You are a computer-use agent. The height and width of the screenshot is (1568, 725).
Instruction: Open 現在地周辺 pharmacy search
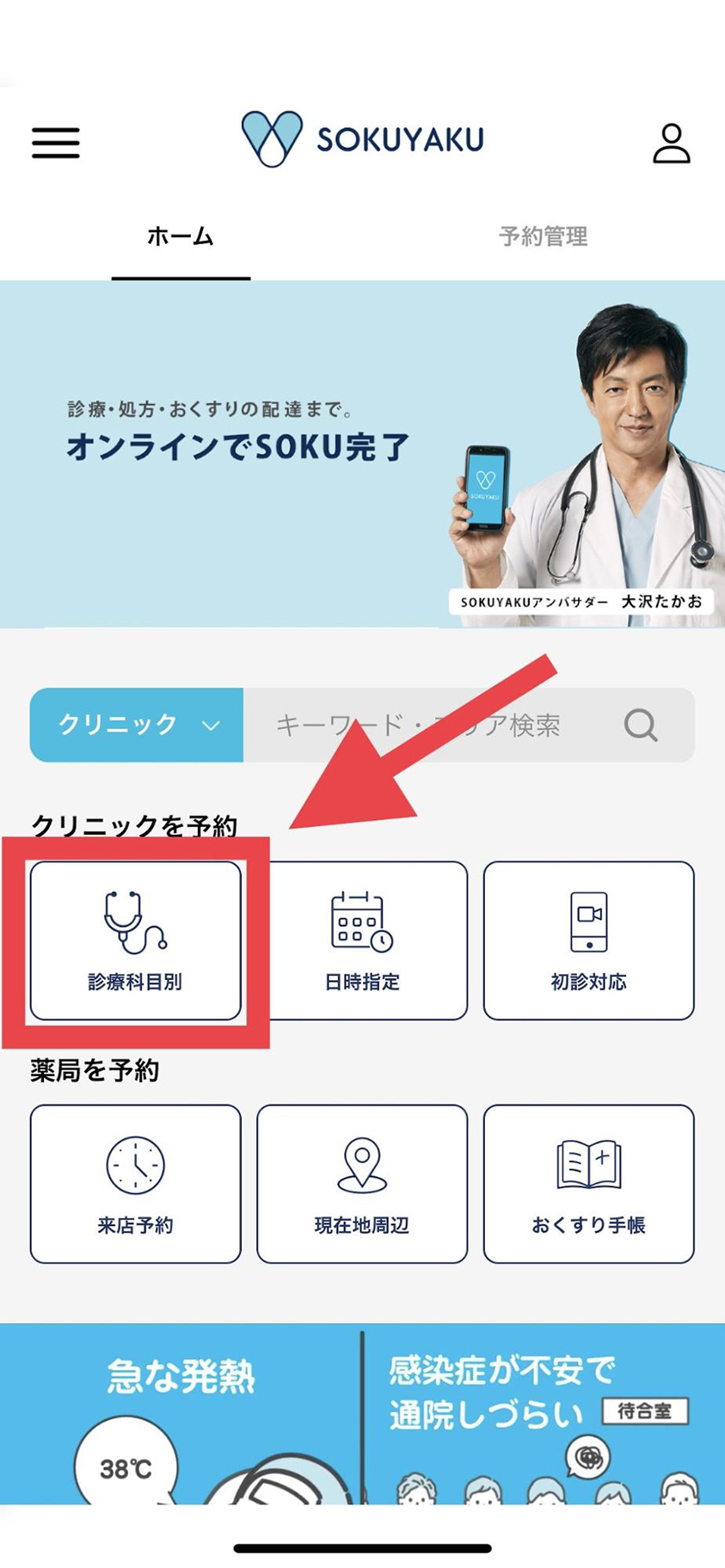[x=362, y=1184]
